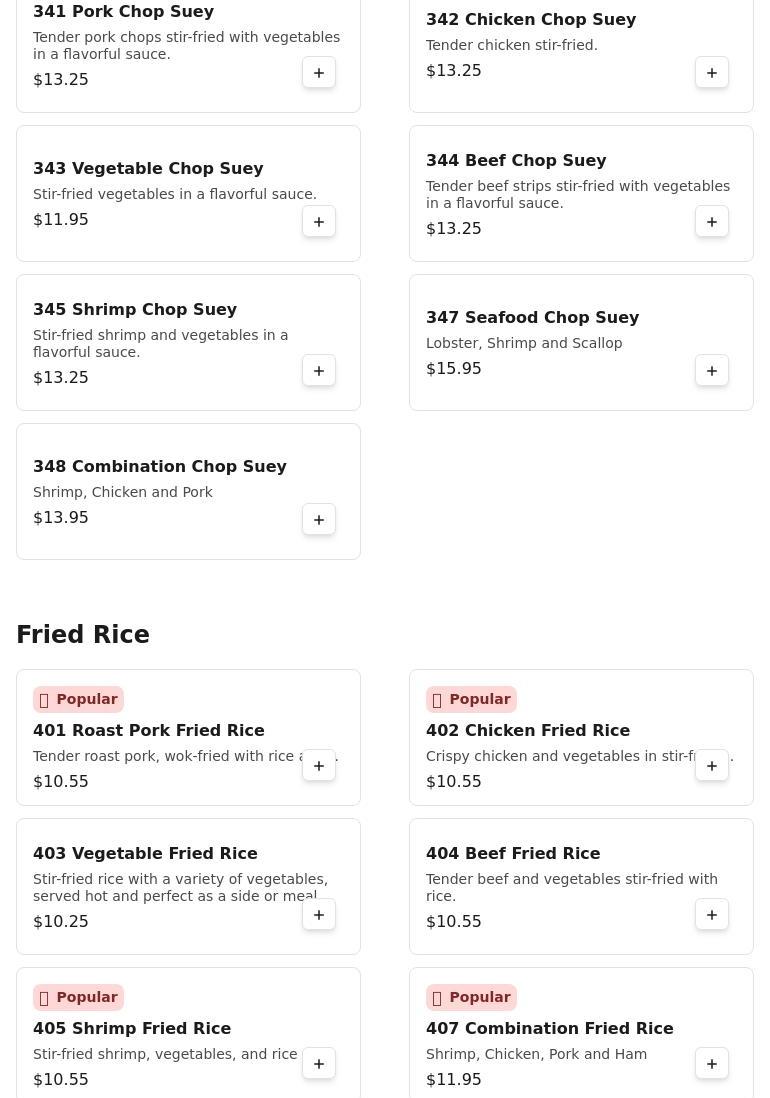Add 348 Combination Chop Suey to order
The width and height of the screenshot is (770, 1098).
point(319,520)
